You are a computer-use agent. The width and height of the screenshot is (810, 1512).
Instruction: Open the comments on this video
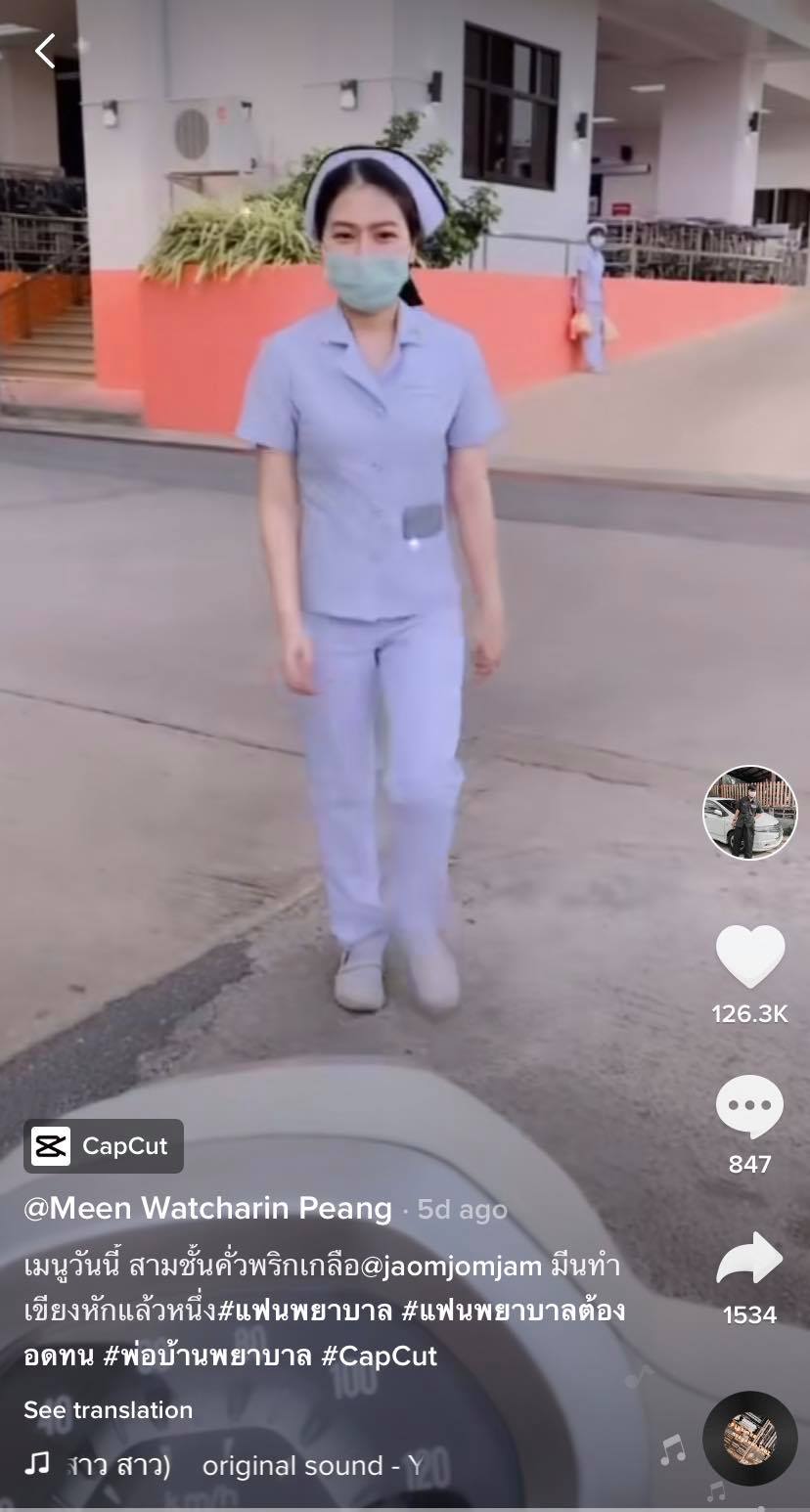750,1107
